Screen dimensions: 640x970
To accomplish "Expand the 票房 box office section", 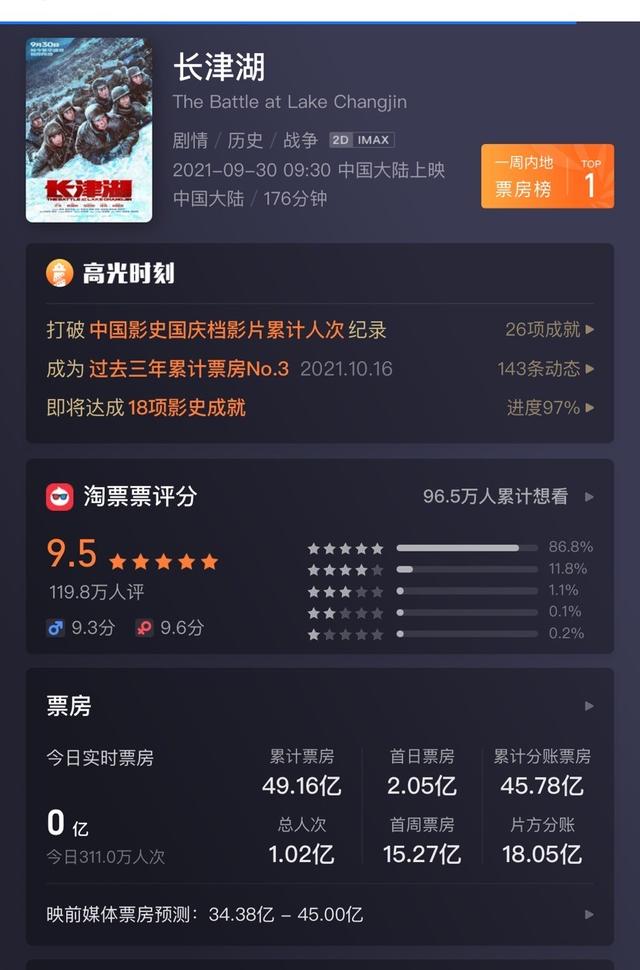I will (588, 706).
